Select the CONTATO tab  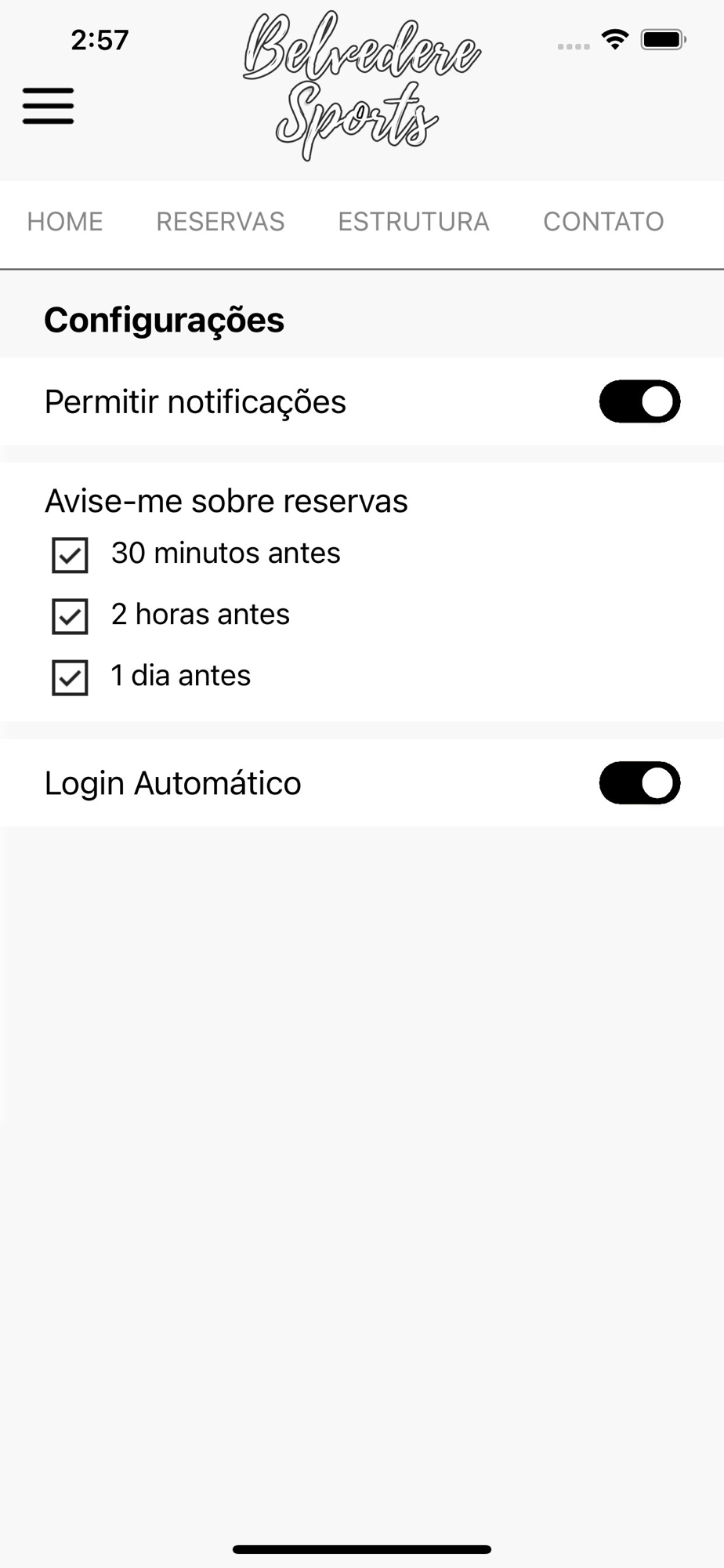[603, 222]
